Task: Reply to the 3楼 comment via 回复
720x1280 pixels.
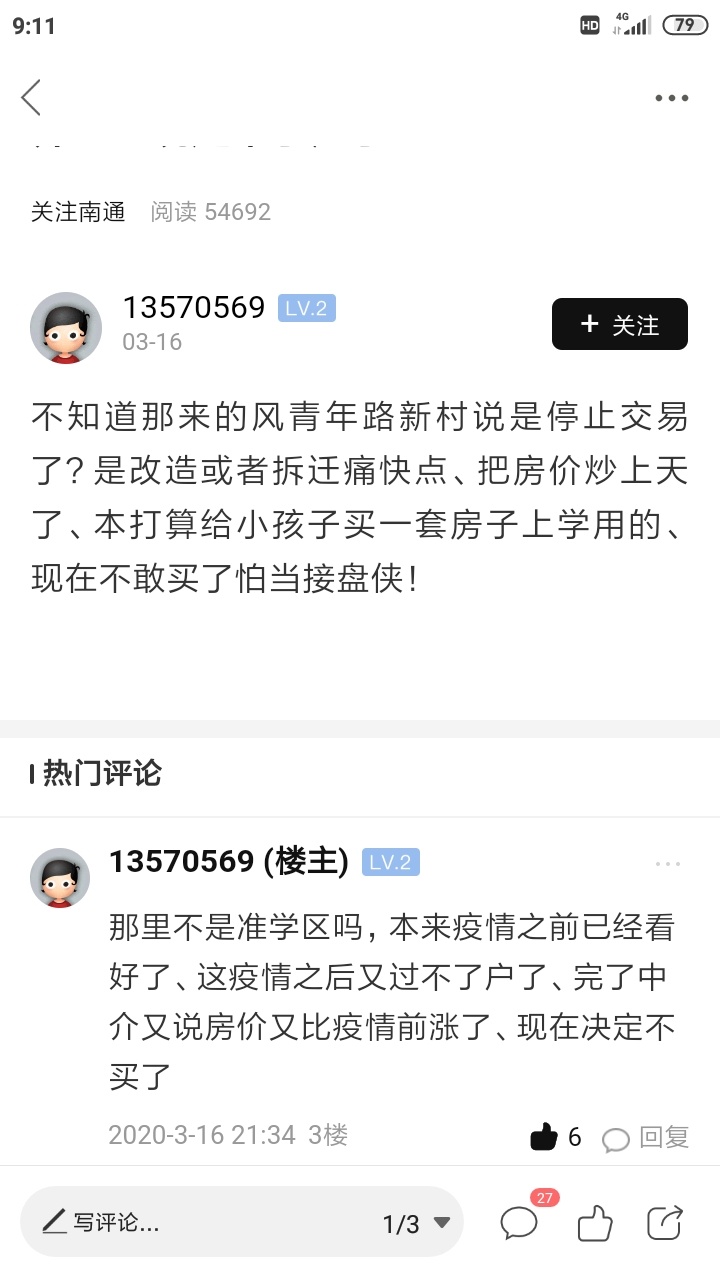Action: pos(647,1137)
